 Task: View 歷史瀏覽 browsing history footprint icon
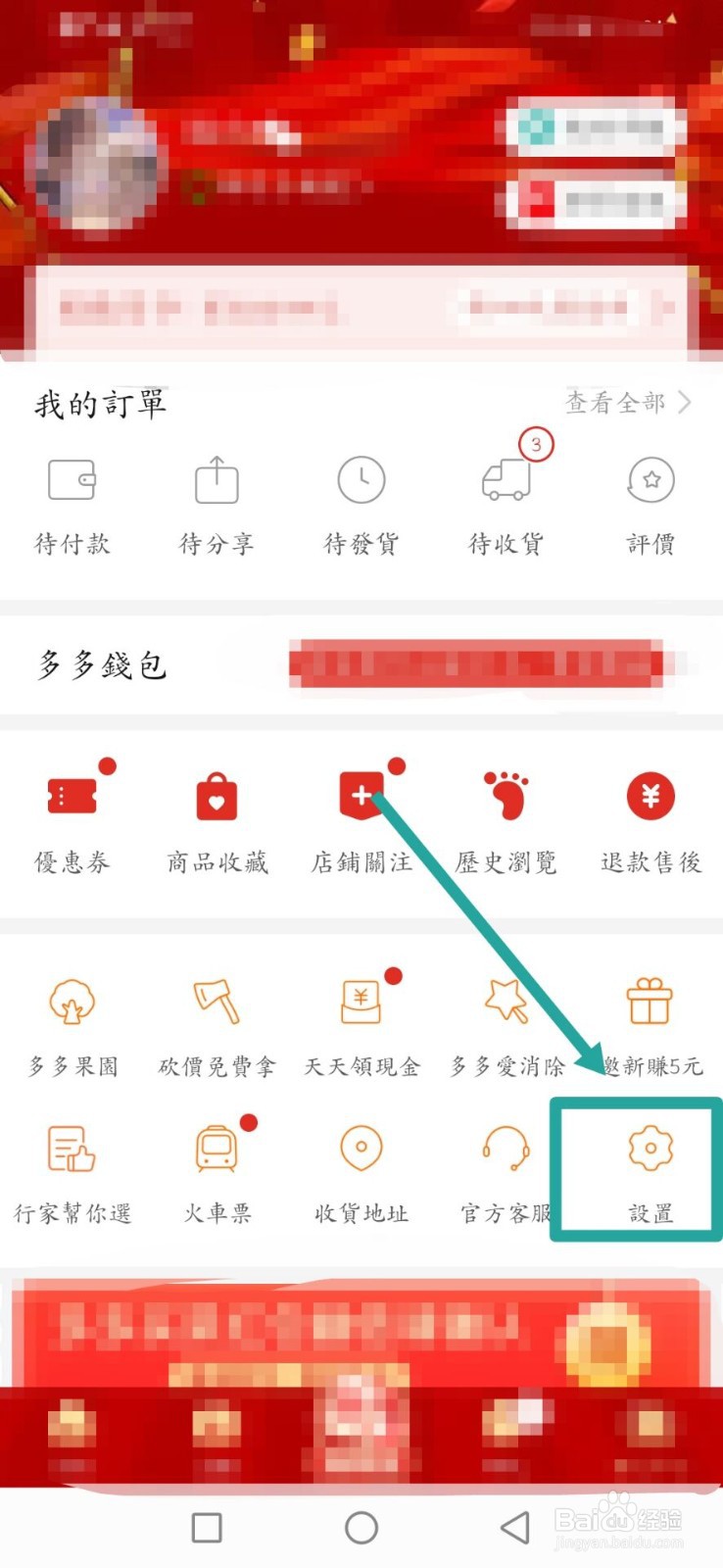coord(505,799)
